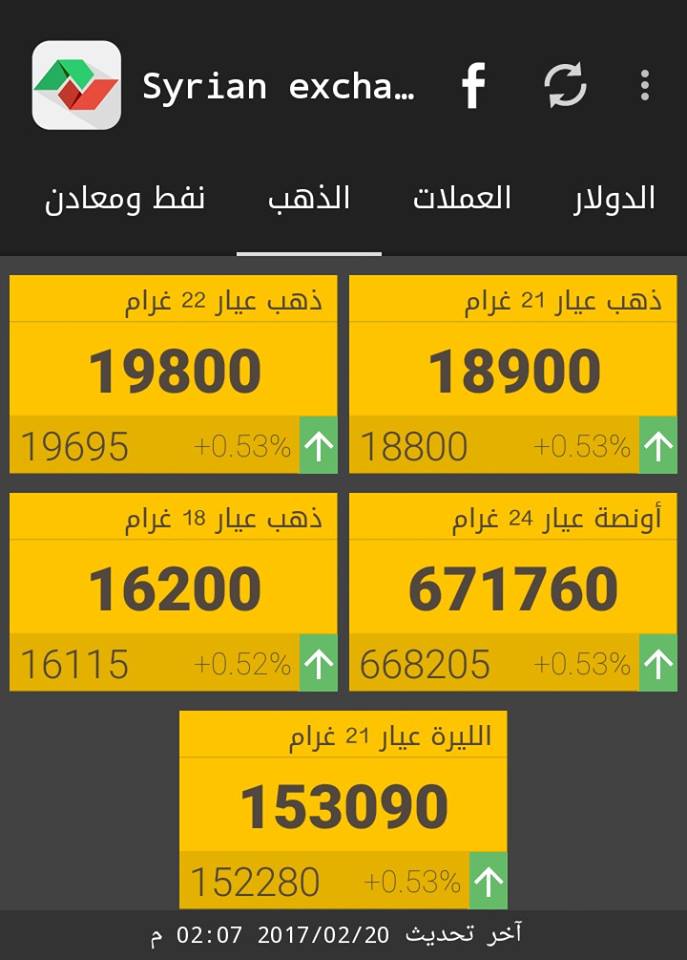Switch to the العملات tab
This screenshot has height=960, width=687.
point(462,198)
